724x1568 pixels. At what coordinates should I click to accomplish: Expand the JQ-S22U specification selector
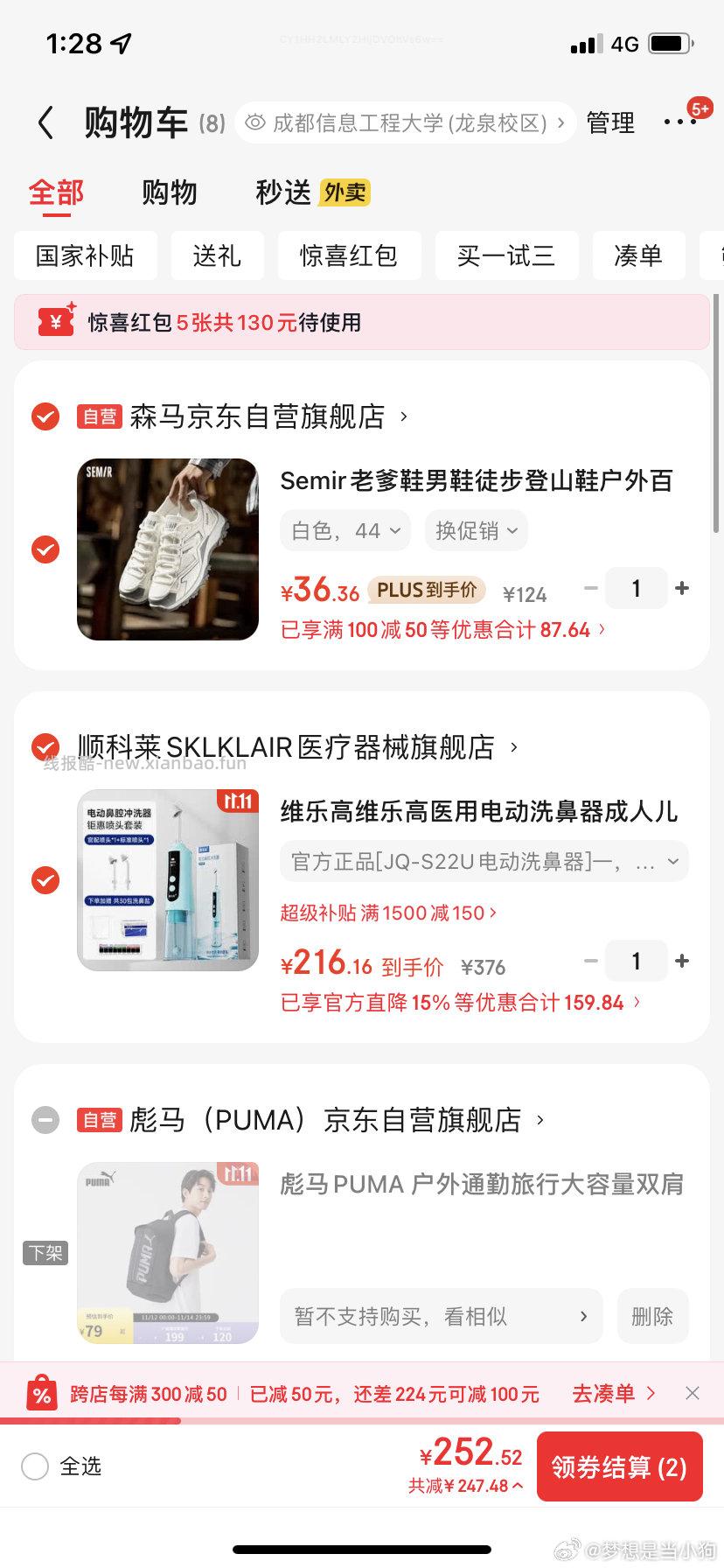click(484, 861)
